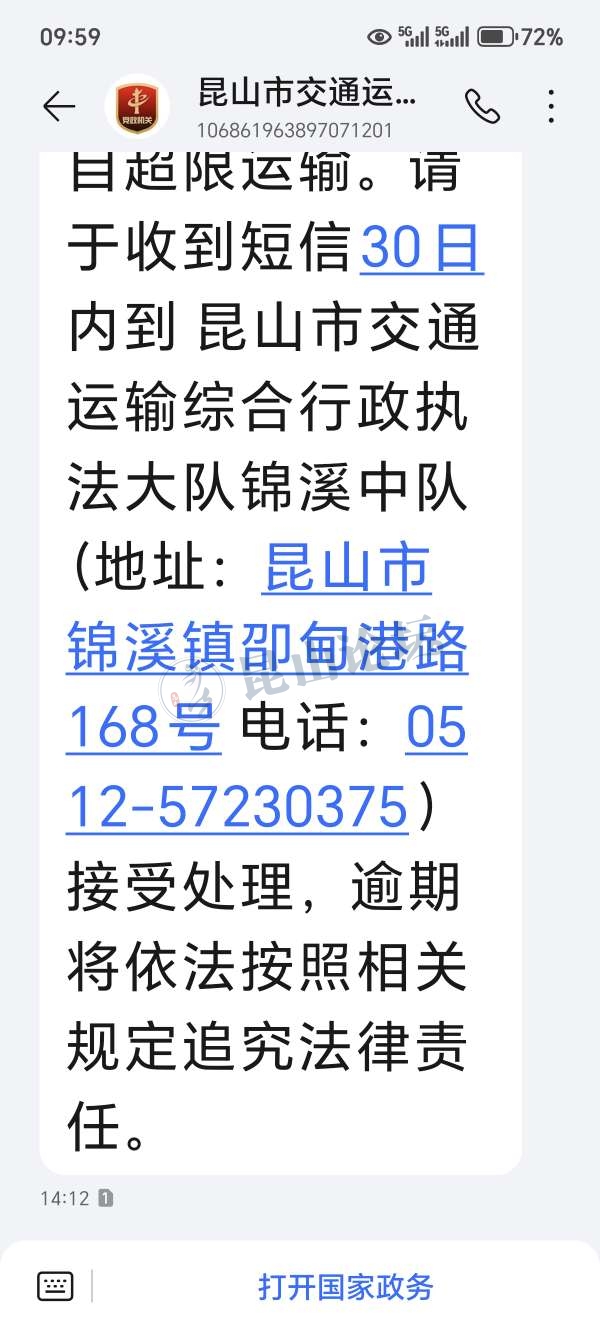Open the three-dot overflow menu
The image size is (600, 1332).
(551, 106)
